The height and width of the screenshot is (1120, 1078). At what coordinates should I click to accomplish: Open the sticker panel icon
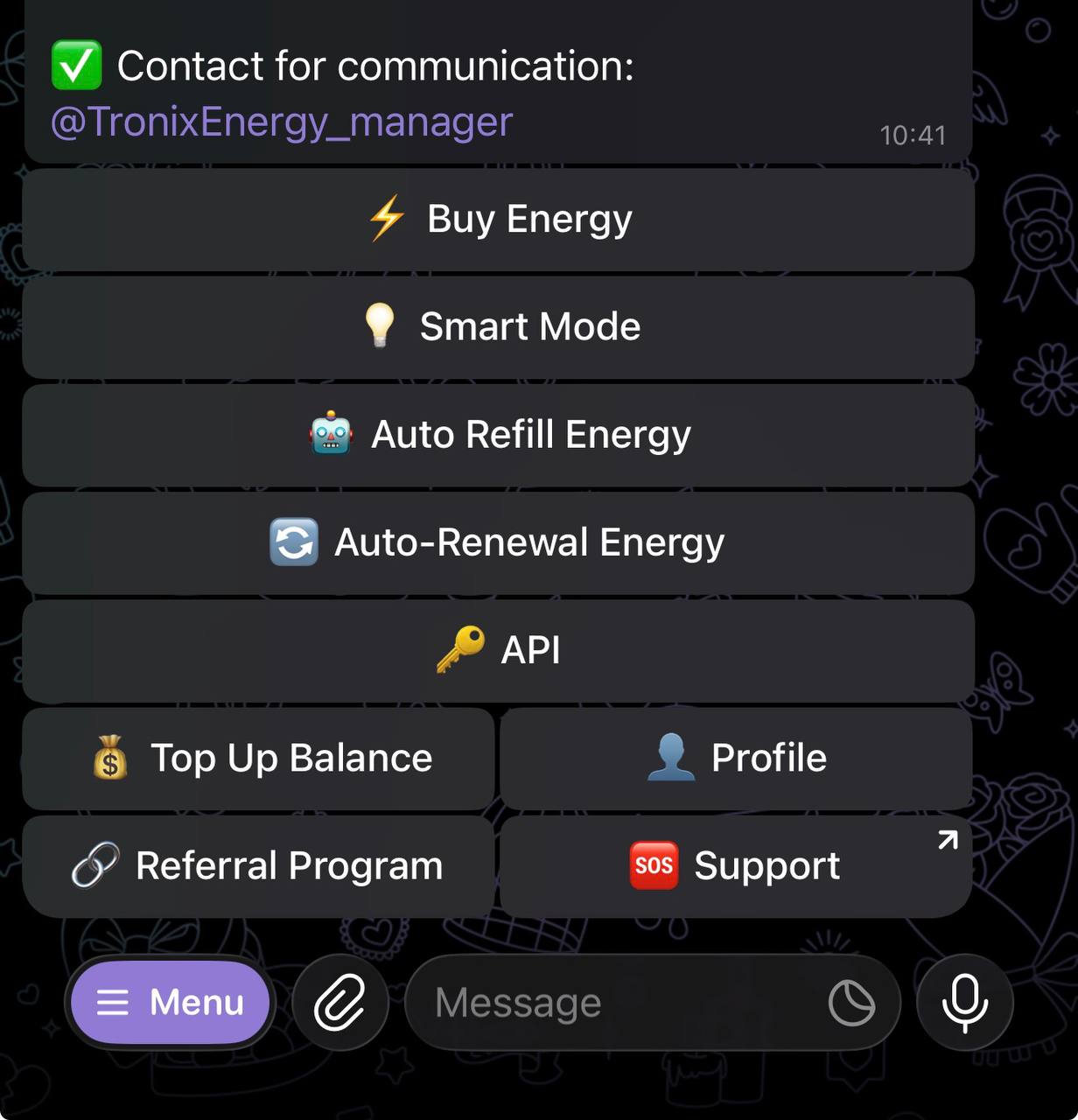coord(851,1002)
